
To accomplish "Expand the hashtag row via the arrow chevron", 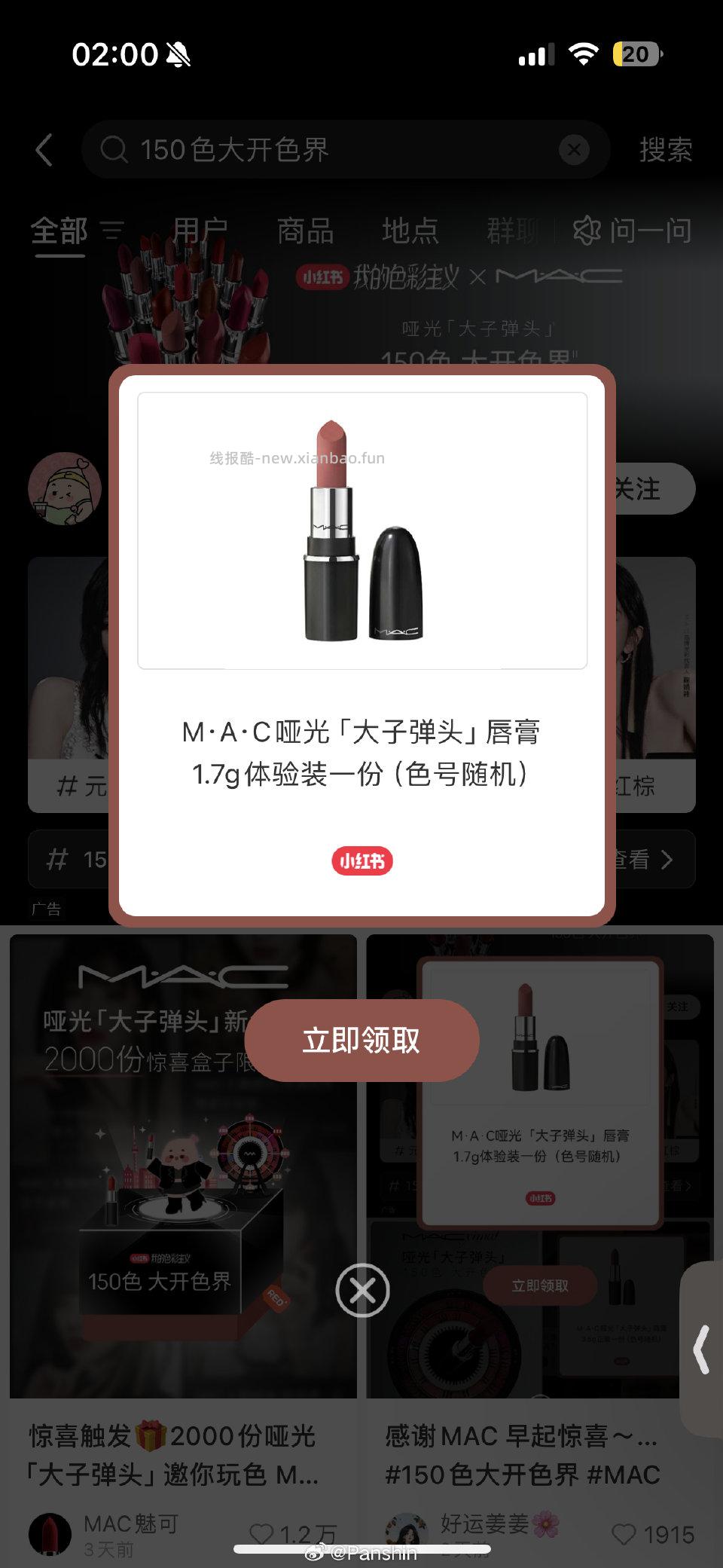I will [666, 860].
